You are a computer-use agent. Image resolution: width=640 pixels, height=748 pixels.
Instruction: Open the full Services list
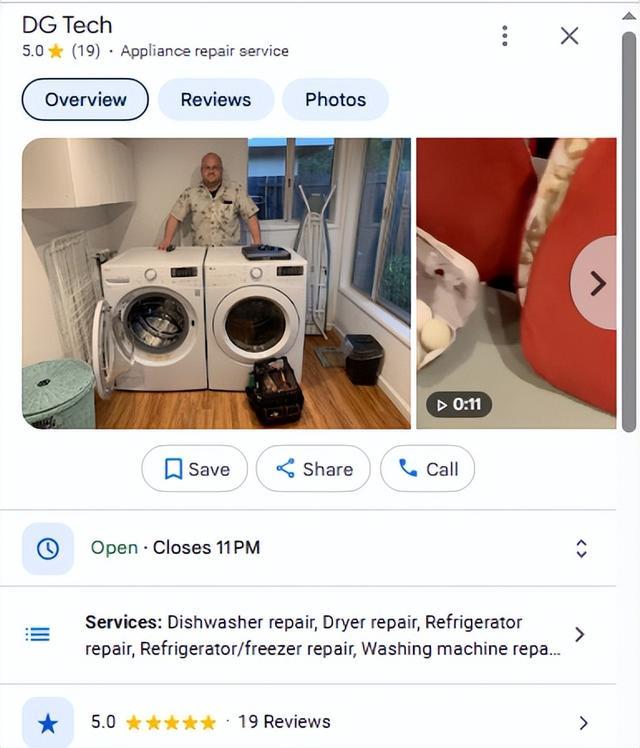pos(308,635)
